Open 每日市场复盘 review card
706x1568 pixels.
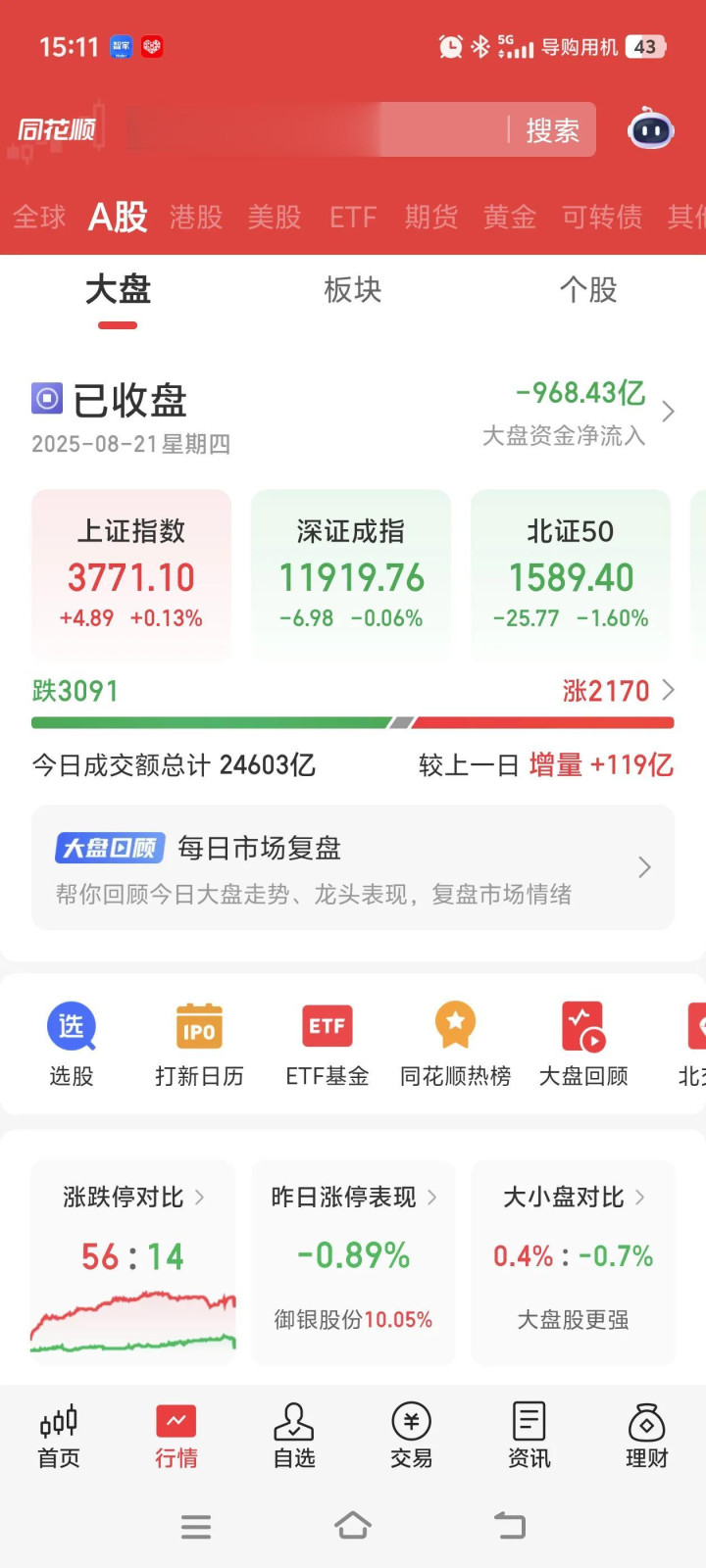(353, 867)
